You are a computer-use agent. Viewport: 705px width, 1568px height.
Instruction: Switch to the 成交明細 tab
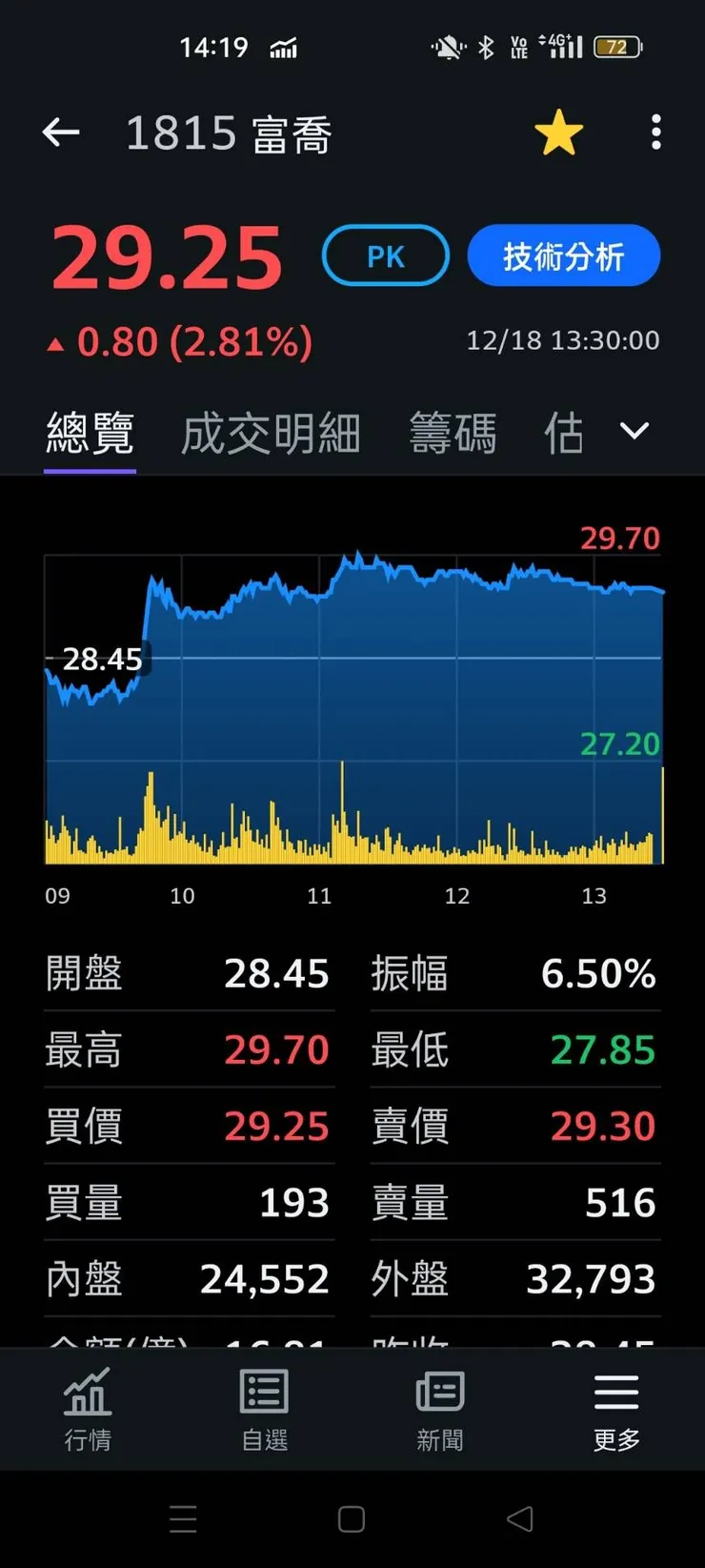coord(270,432)
